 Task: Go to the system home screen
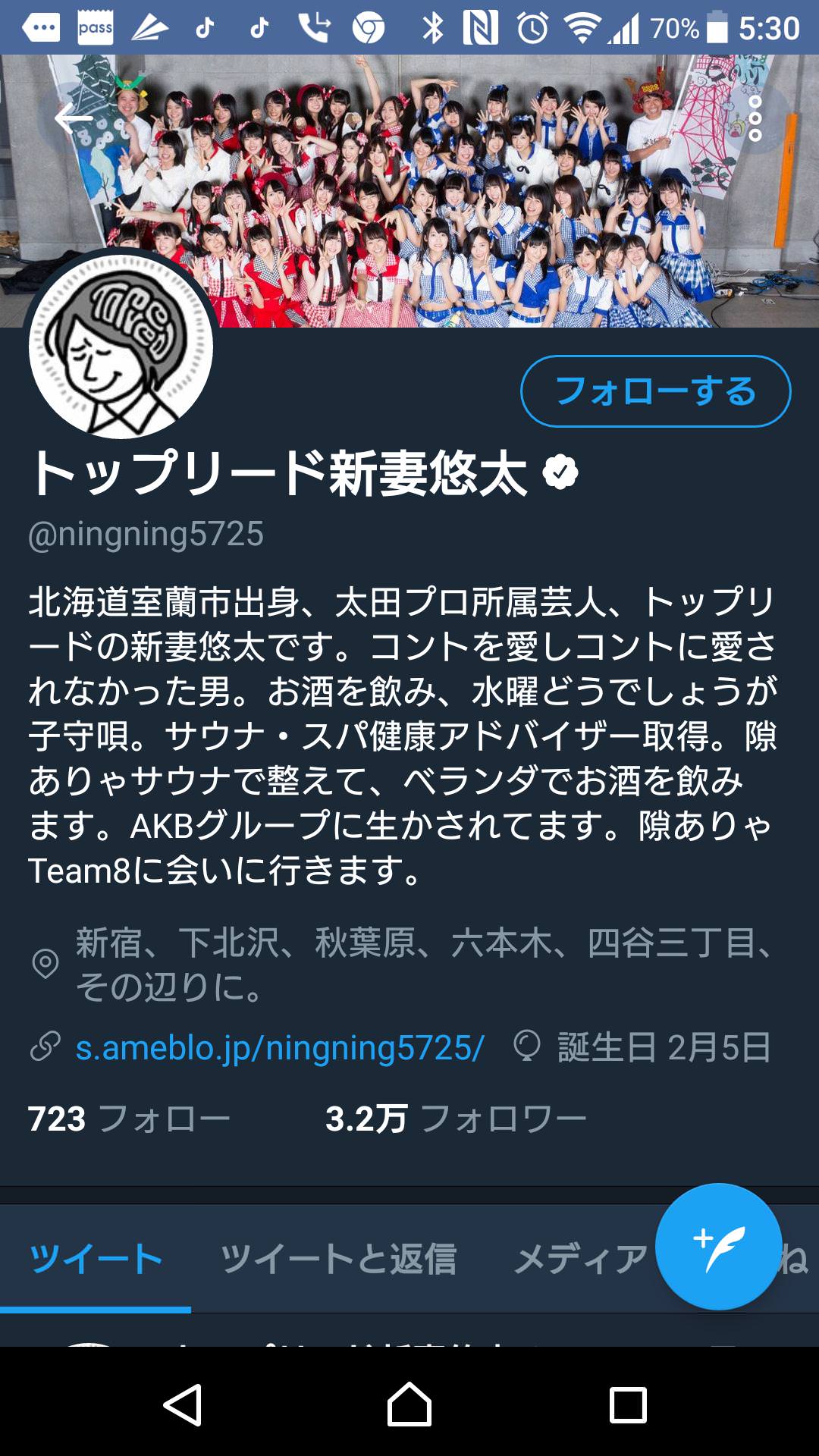tap(409, 1405)
